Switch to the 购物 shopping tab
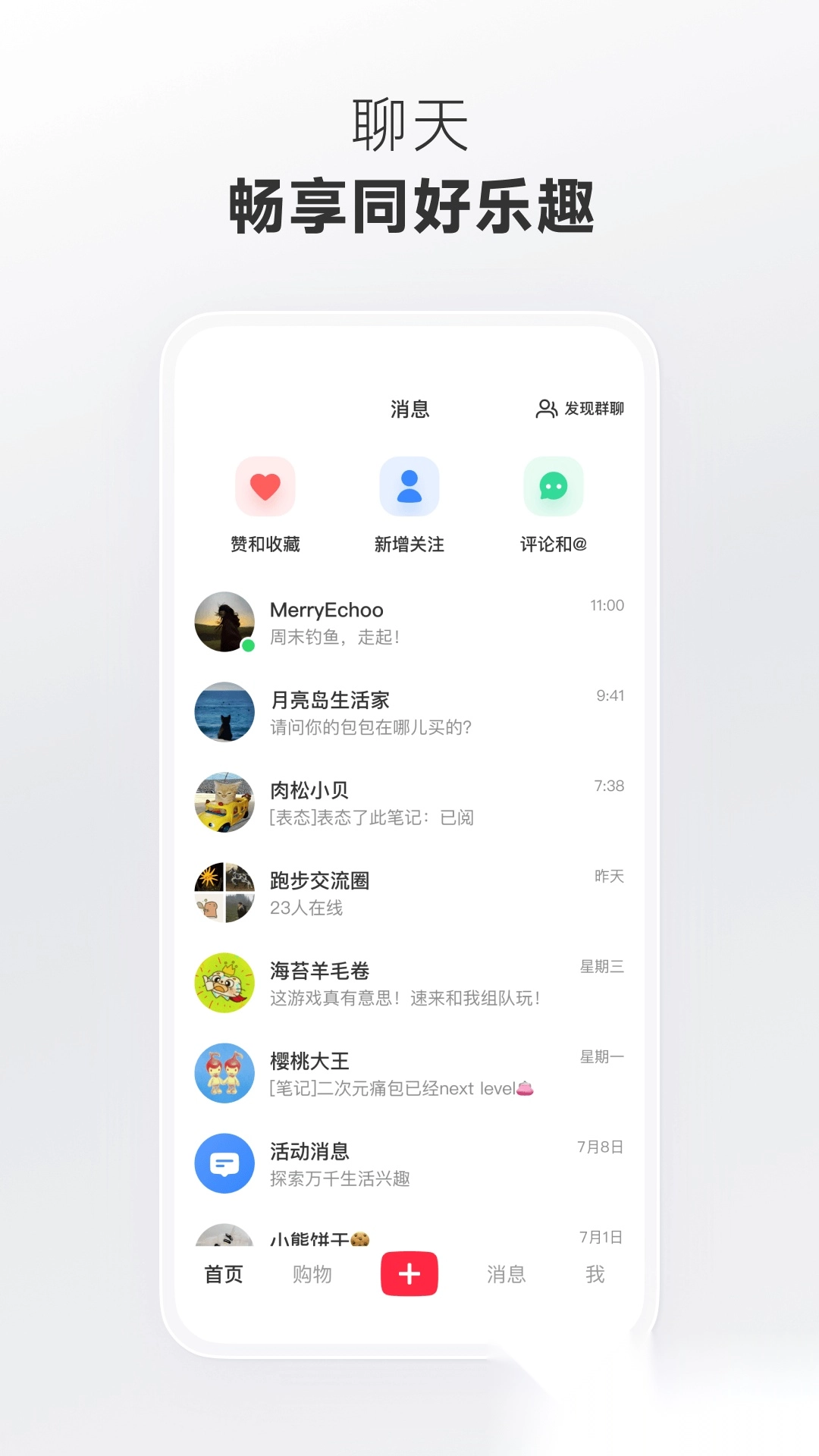The height and width of the screenshot is (1456, 819). tap(312, 1274)
